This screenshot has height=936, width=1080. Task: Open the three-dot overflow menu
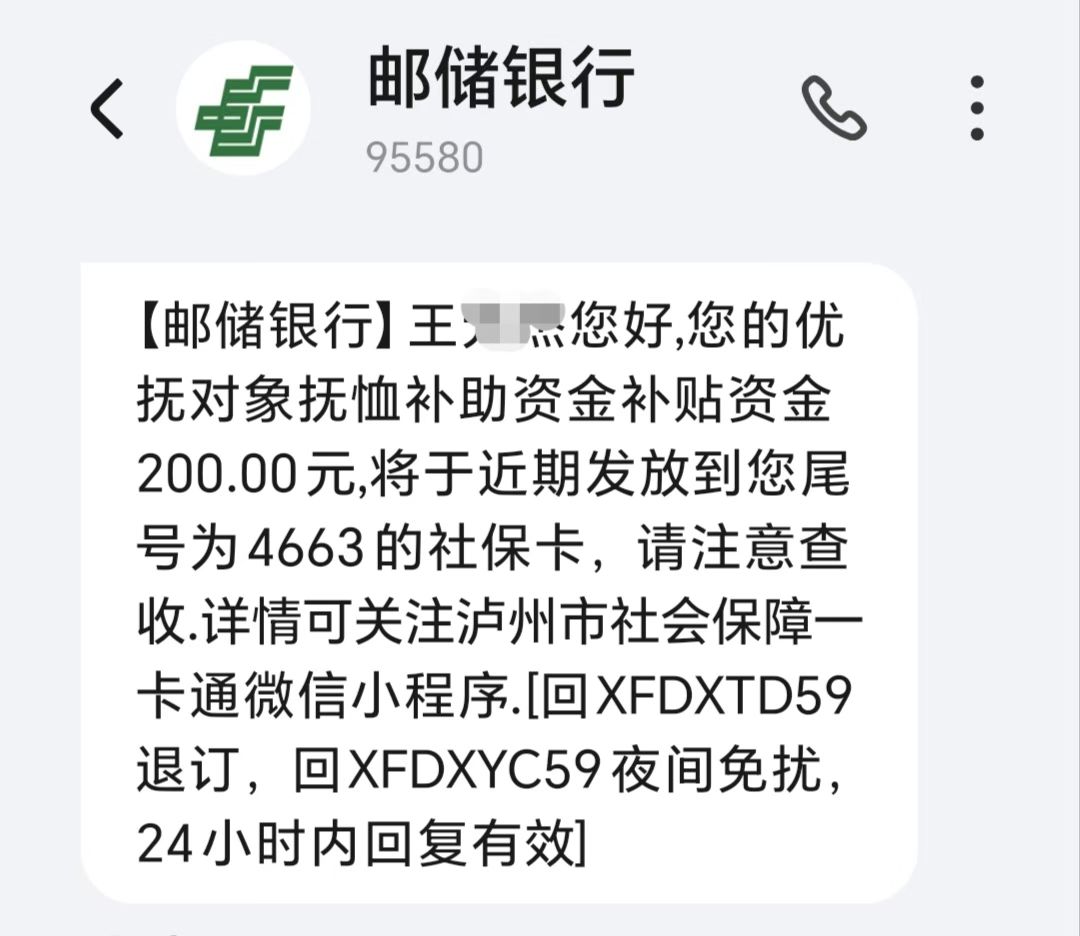pos(977,108)
